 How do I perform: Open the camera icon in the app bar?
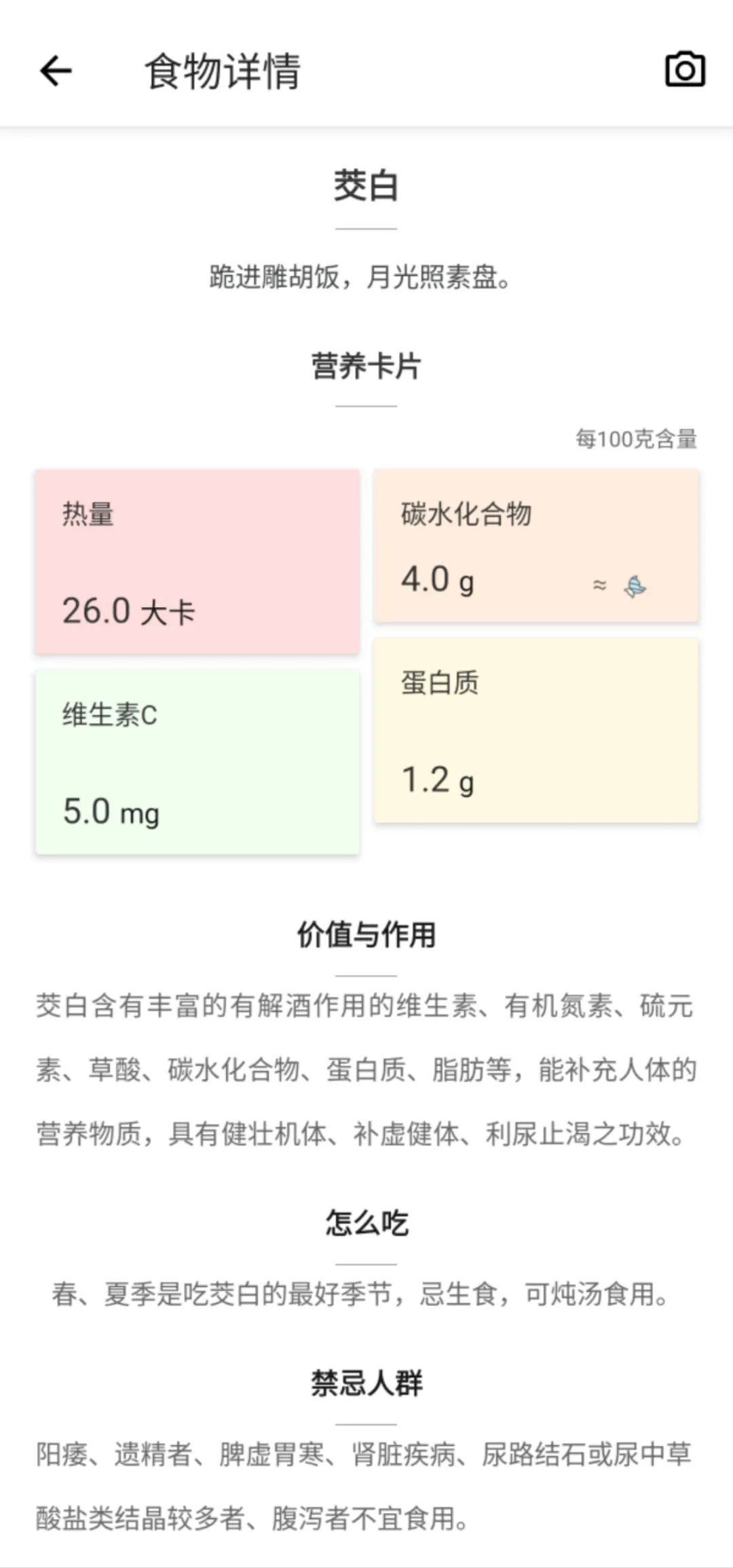coord(685,70)
